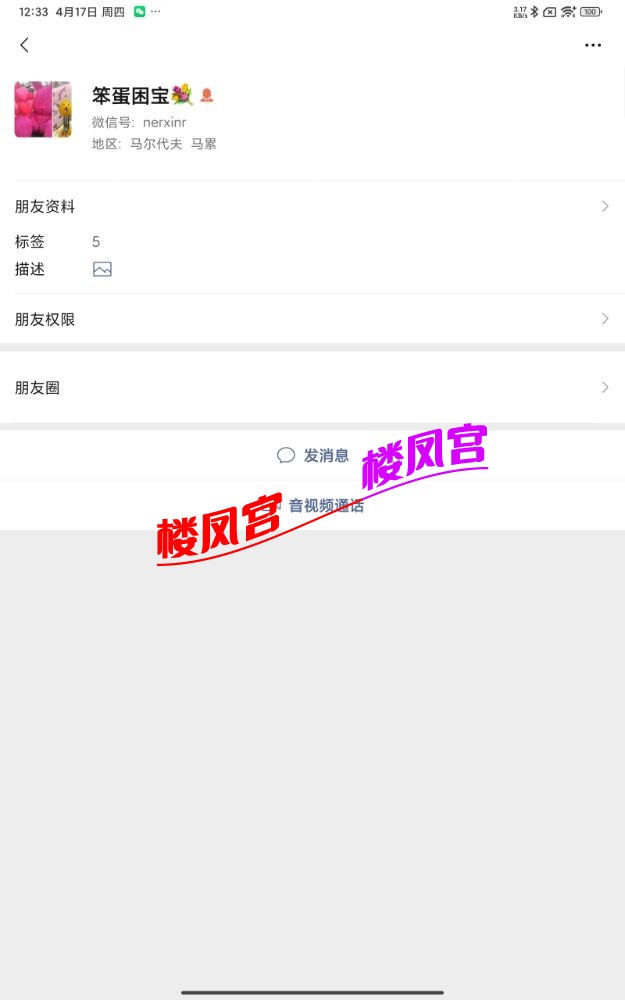The image size is (625, 1000).
Task: View the description image icon
Action: 102,269
